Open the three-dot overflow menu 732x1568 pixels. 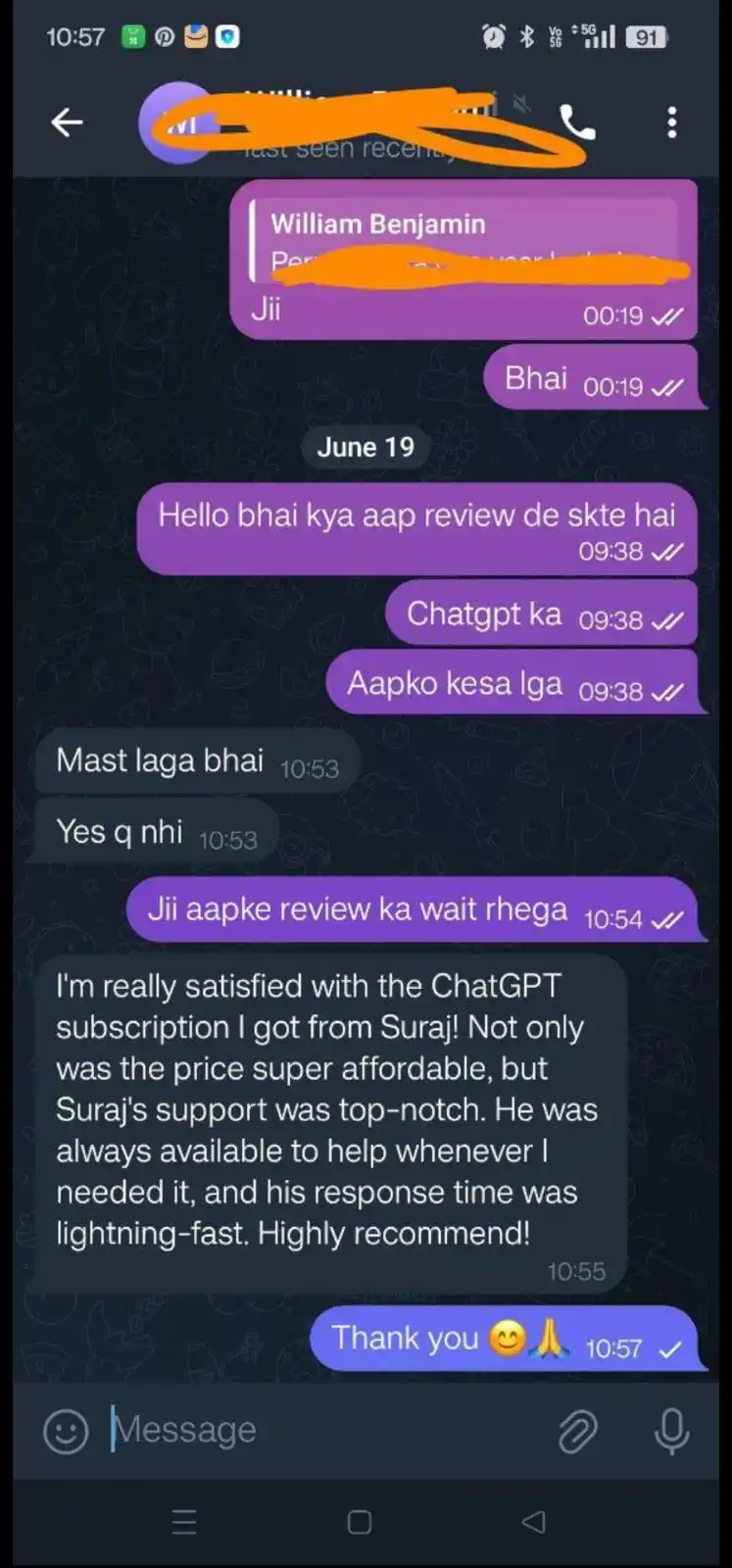[671, 122]
